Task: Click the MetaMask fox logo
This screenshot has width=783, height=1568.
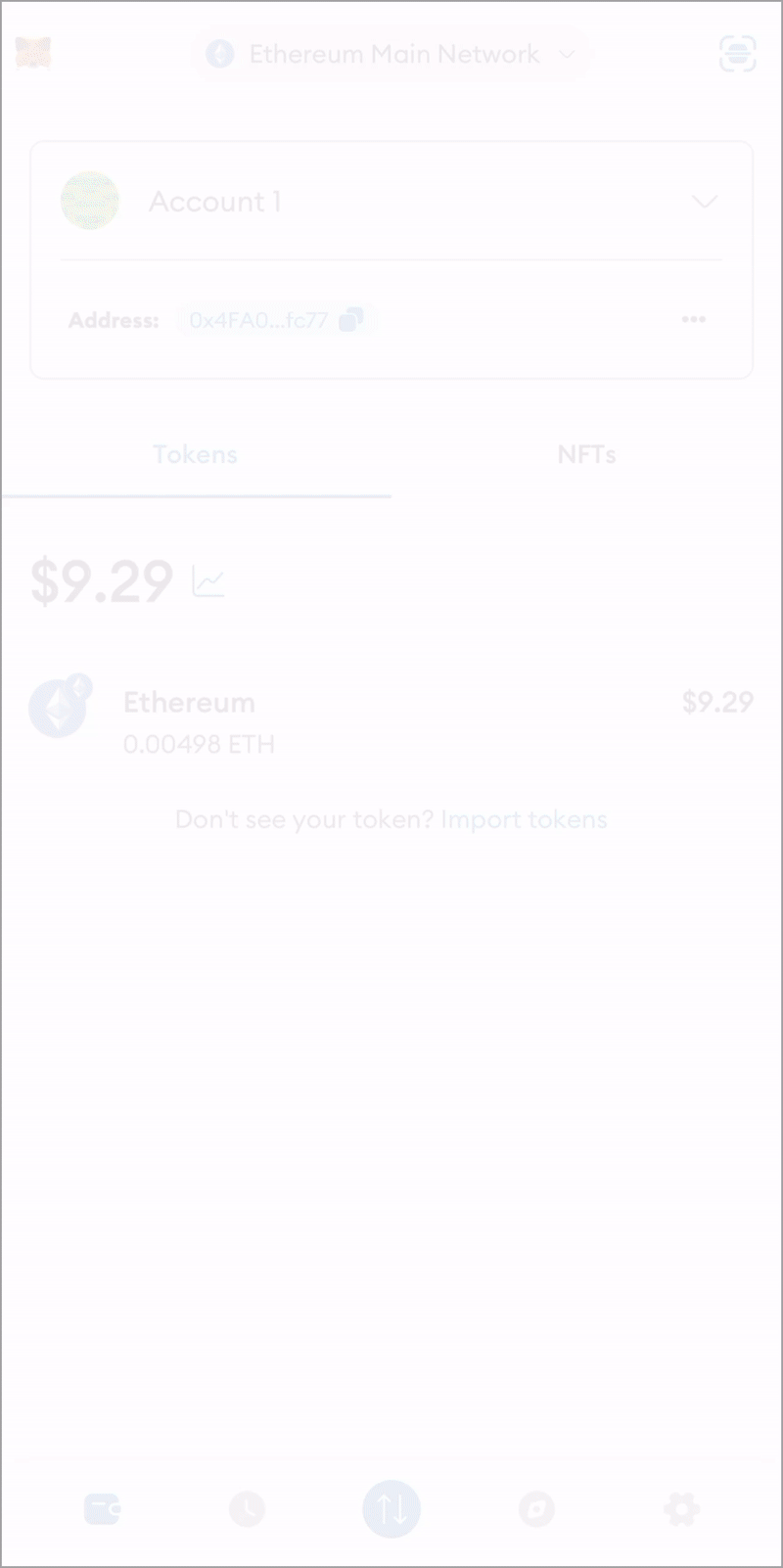Action: [x=34, y=54]
